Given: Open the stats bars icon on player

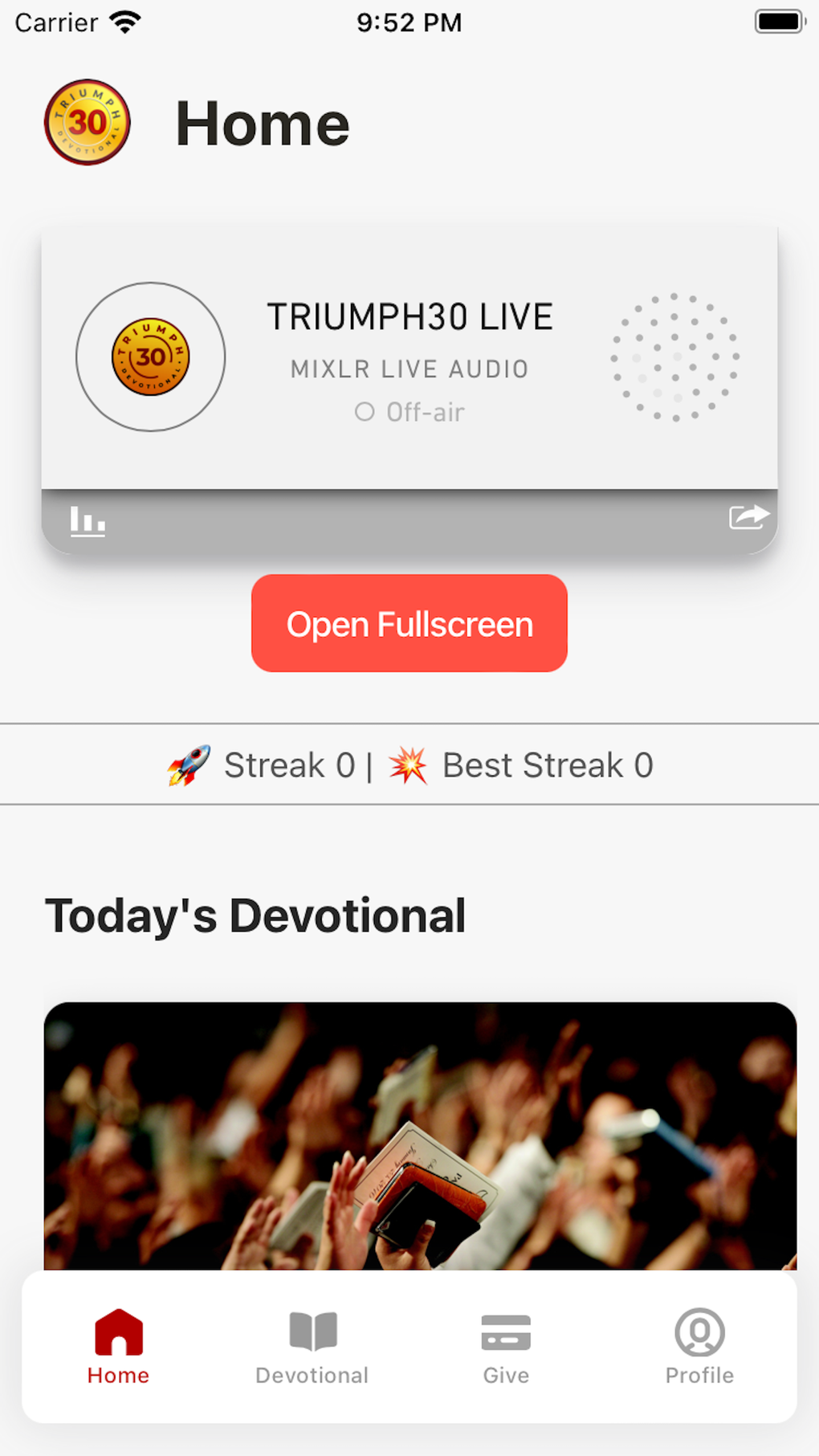Looking at the screenshot, I should pos(88,521).
